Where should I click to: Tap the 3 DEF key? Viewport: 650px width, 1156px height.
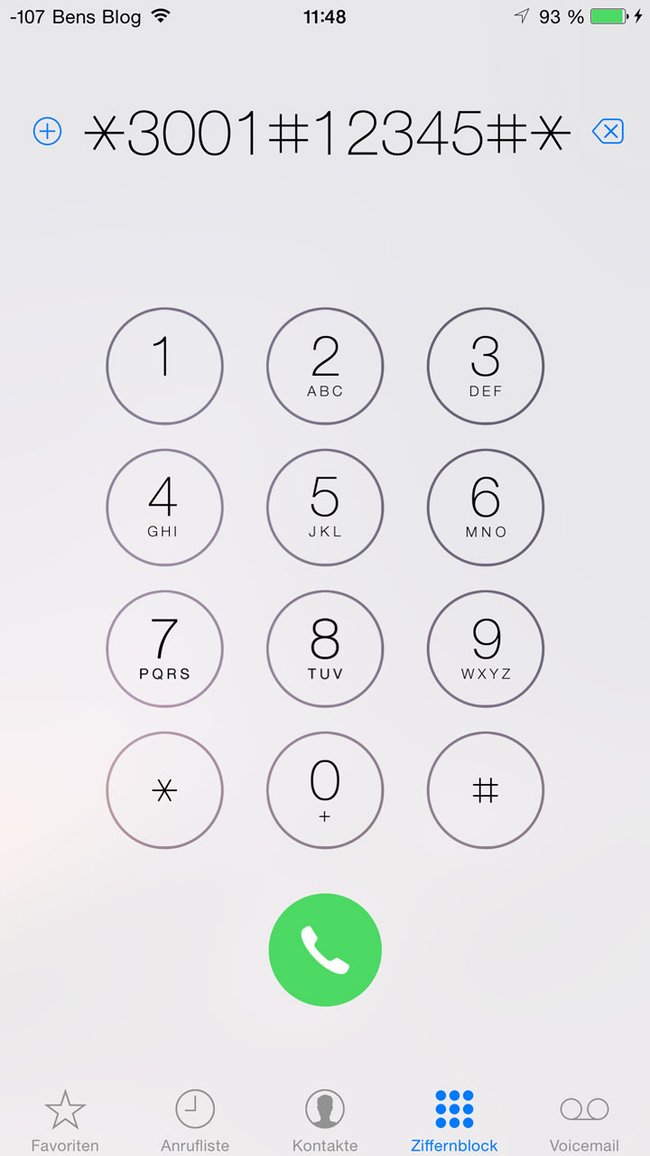486,366
